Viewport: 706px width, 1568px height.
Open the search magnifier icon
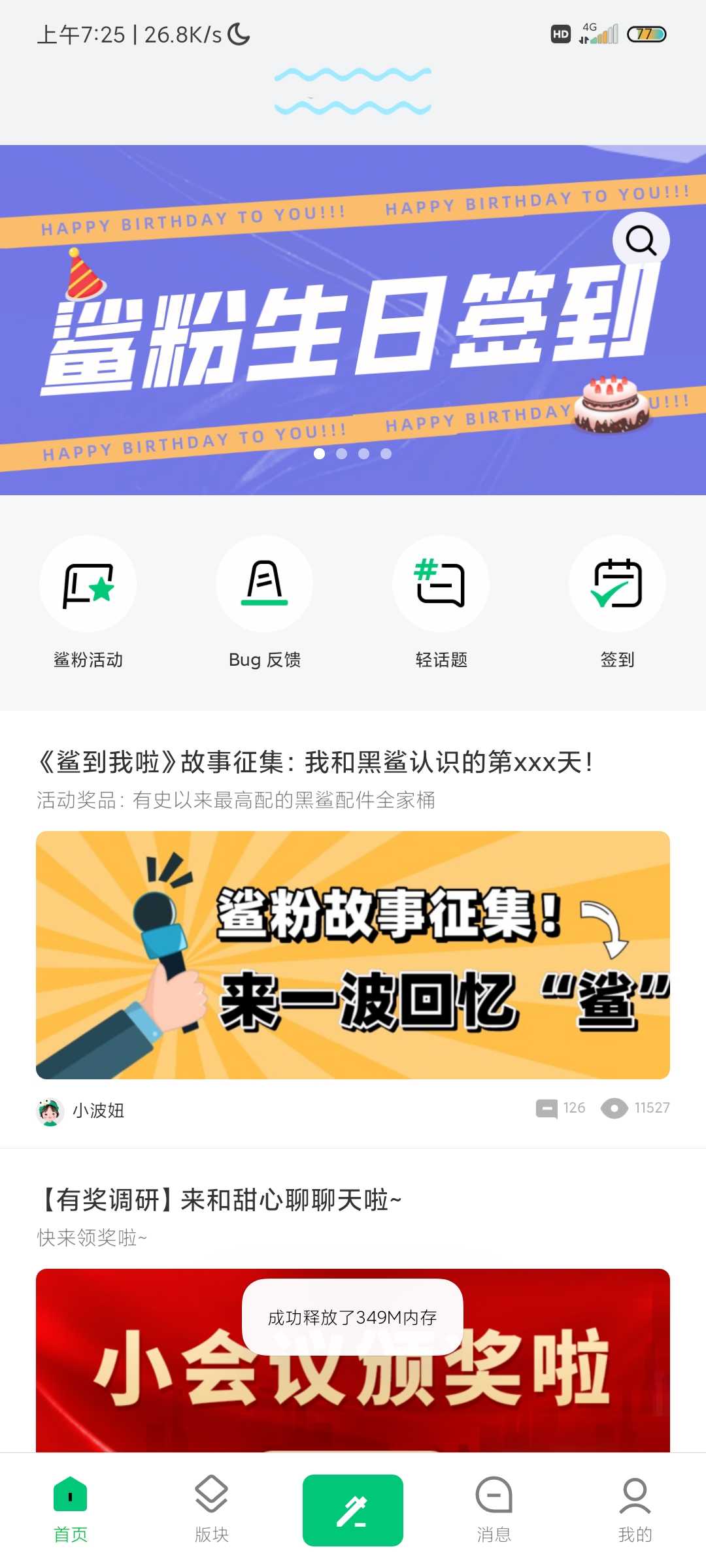641,240
